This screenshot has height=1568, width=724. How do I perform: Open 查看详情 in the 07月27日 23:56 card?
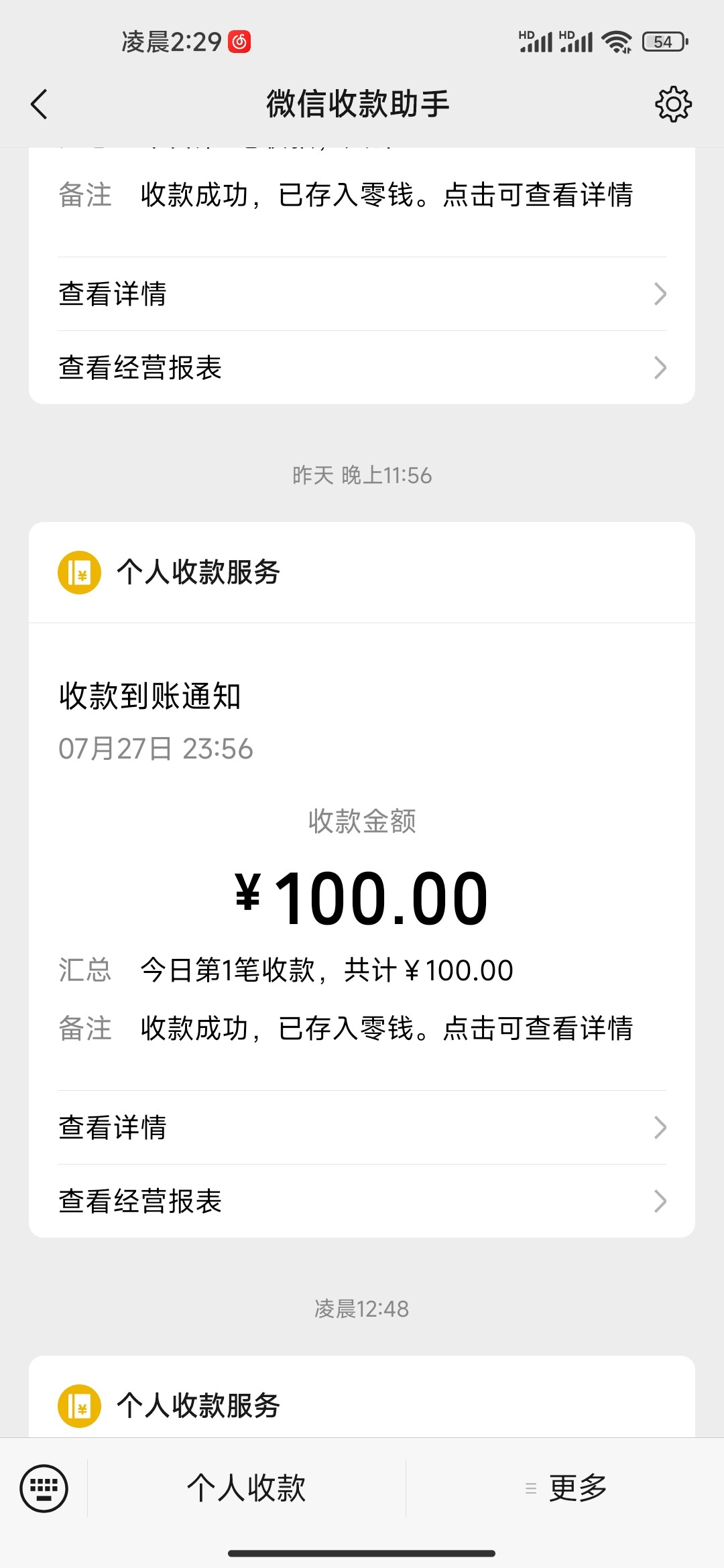tap(362, 1128)
